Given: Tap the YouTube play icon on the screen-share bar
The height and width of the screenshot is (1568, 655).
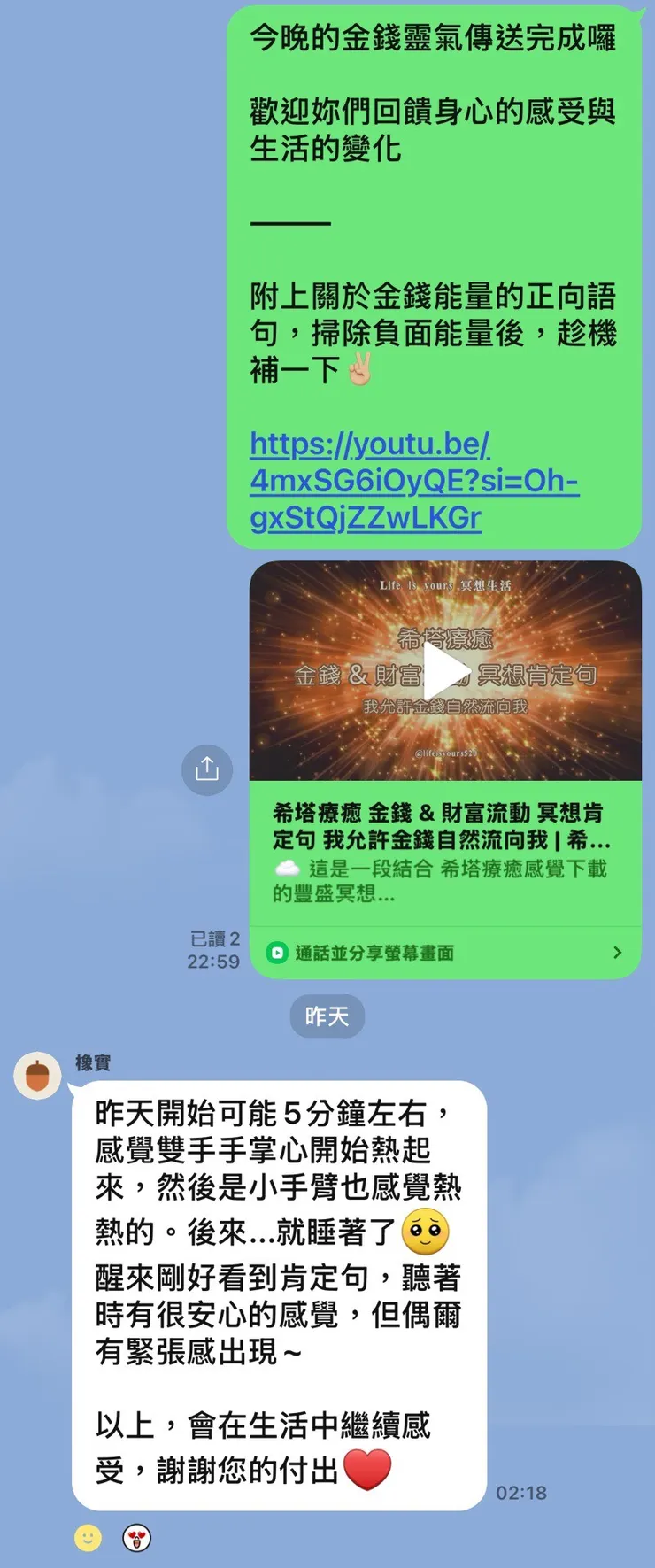Looking at the screenshot, I should click(280, 953).
